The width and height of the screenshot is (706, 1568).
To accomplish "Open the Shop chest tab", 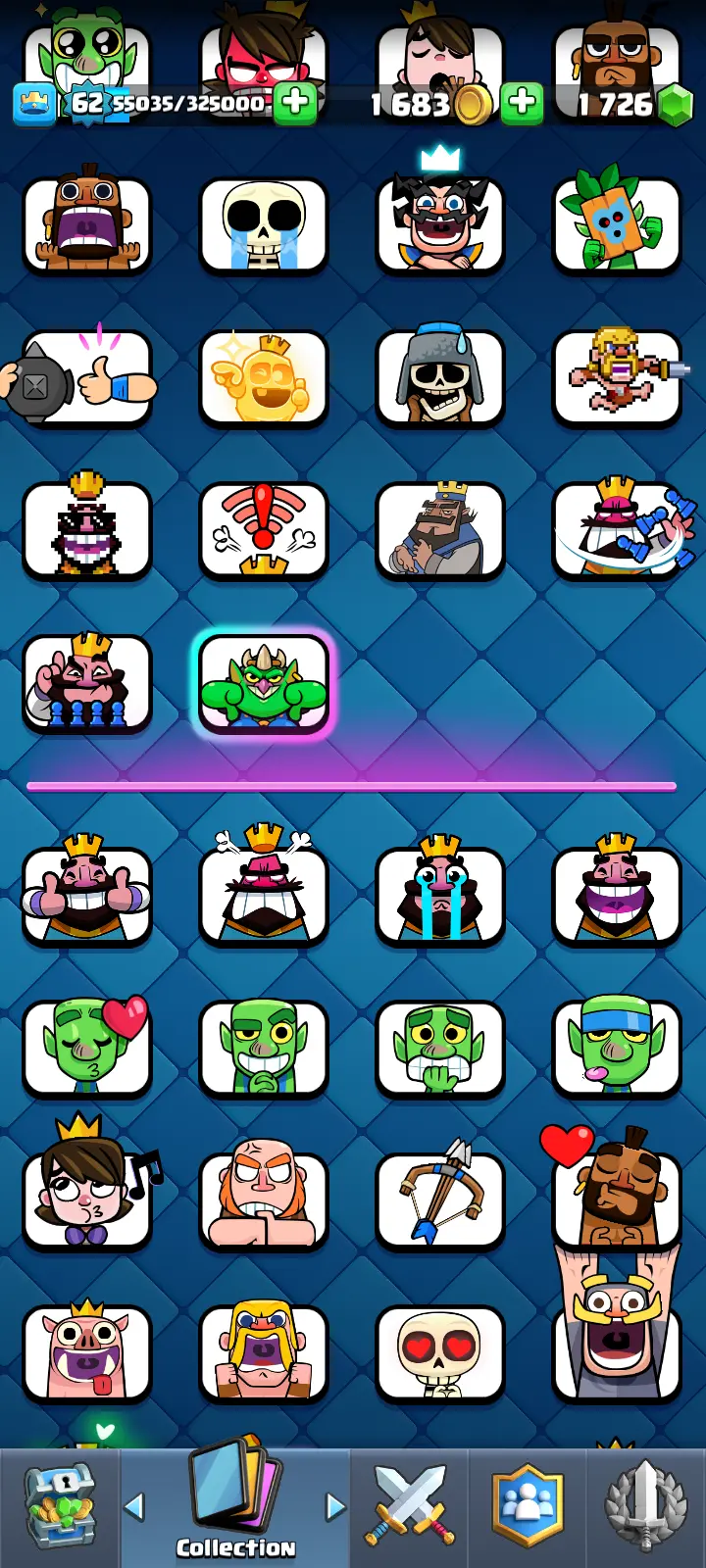I will point(60,1506).
